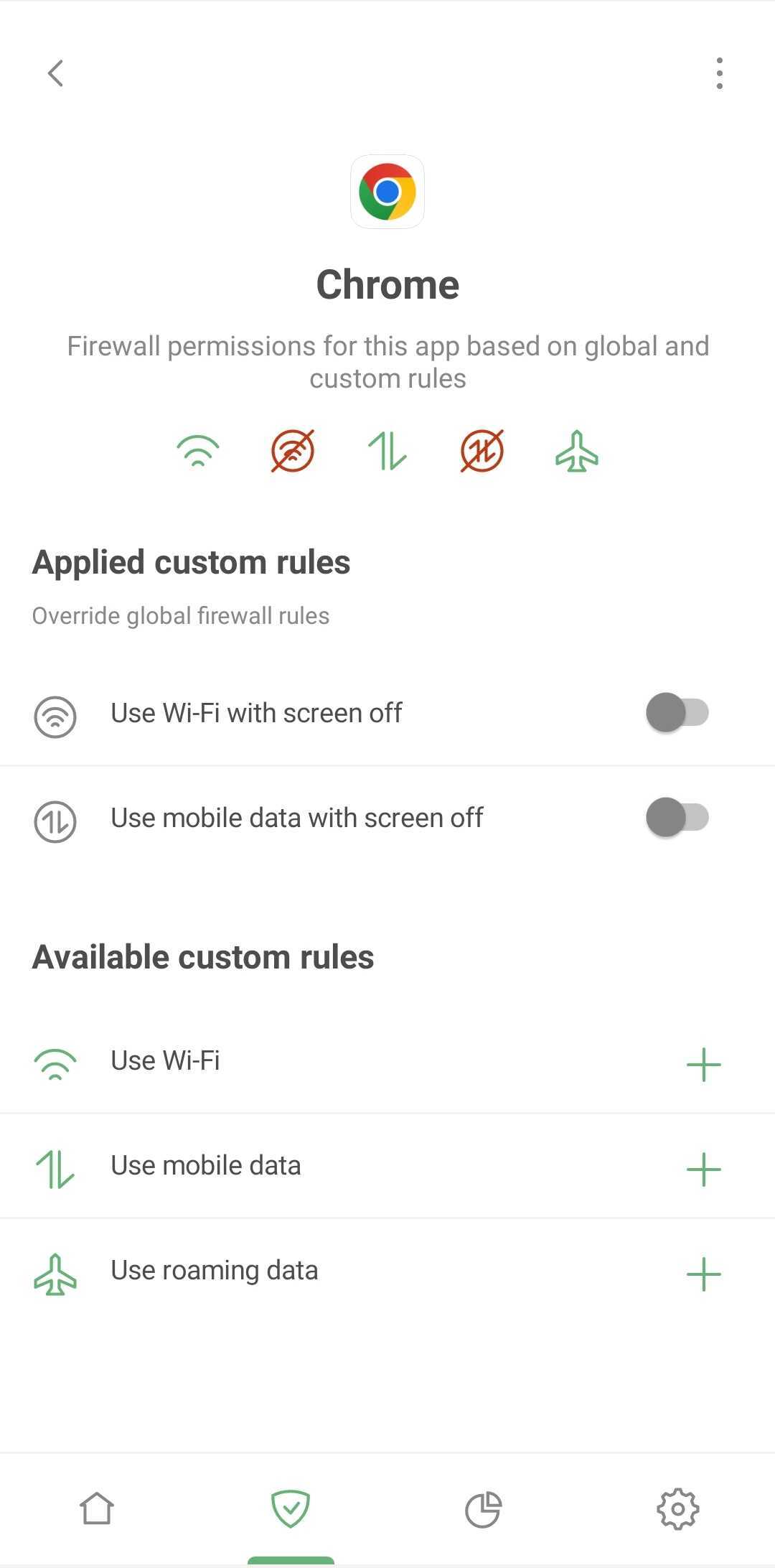Go back using the back arrow
The image size is (775, 1568).
(55, 73)
